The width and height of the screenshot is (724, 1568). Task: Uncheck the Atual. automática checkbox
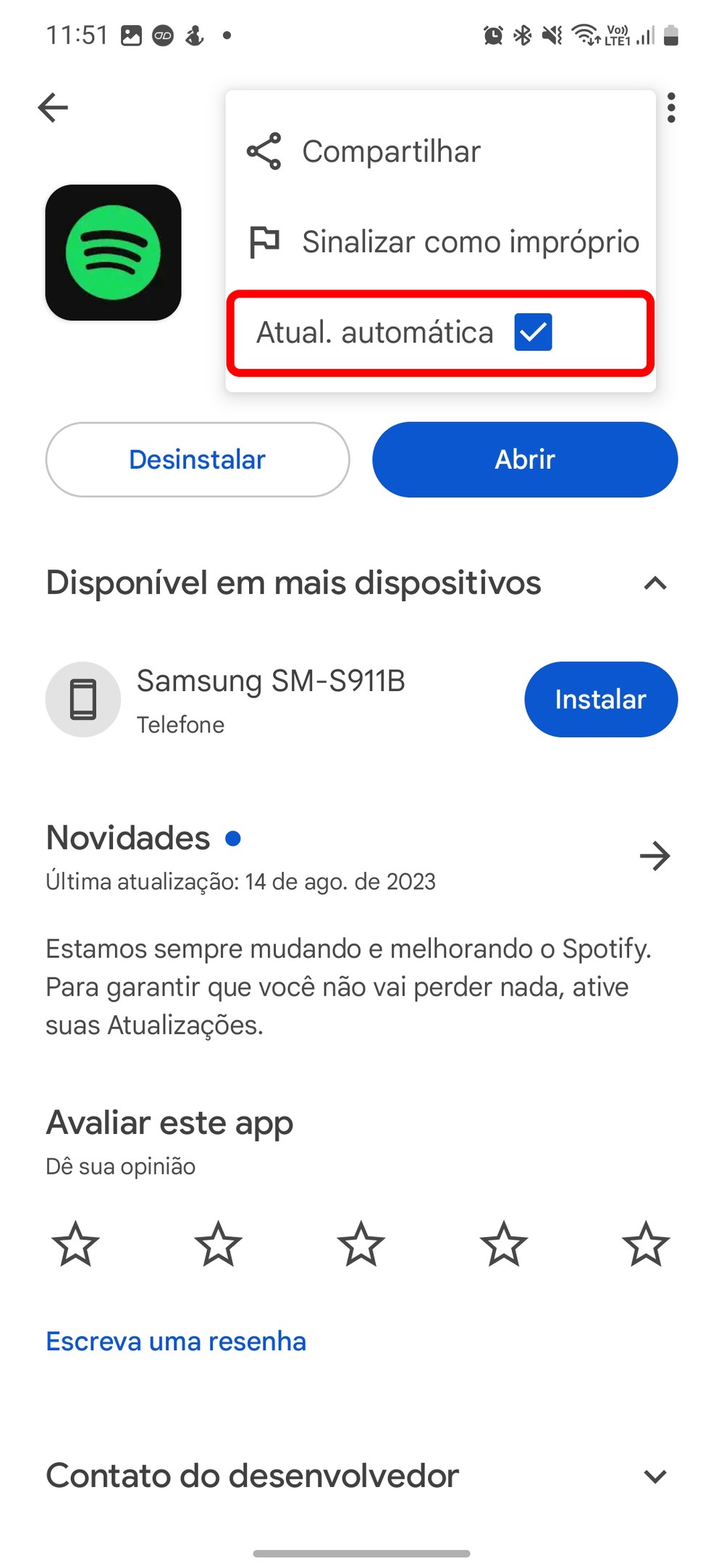[x=533, y=332]
